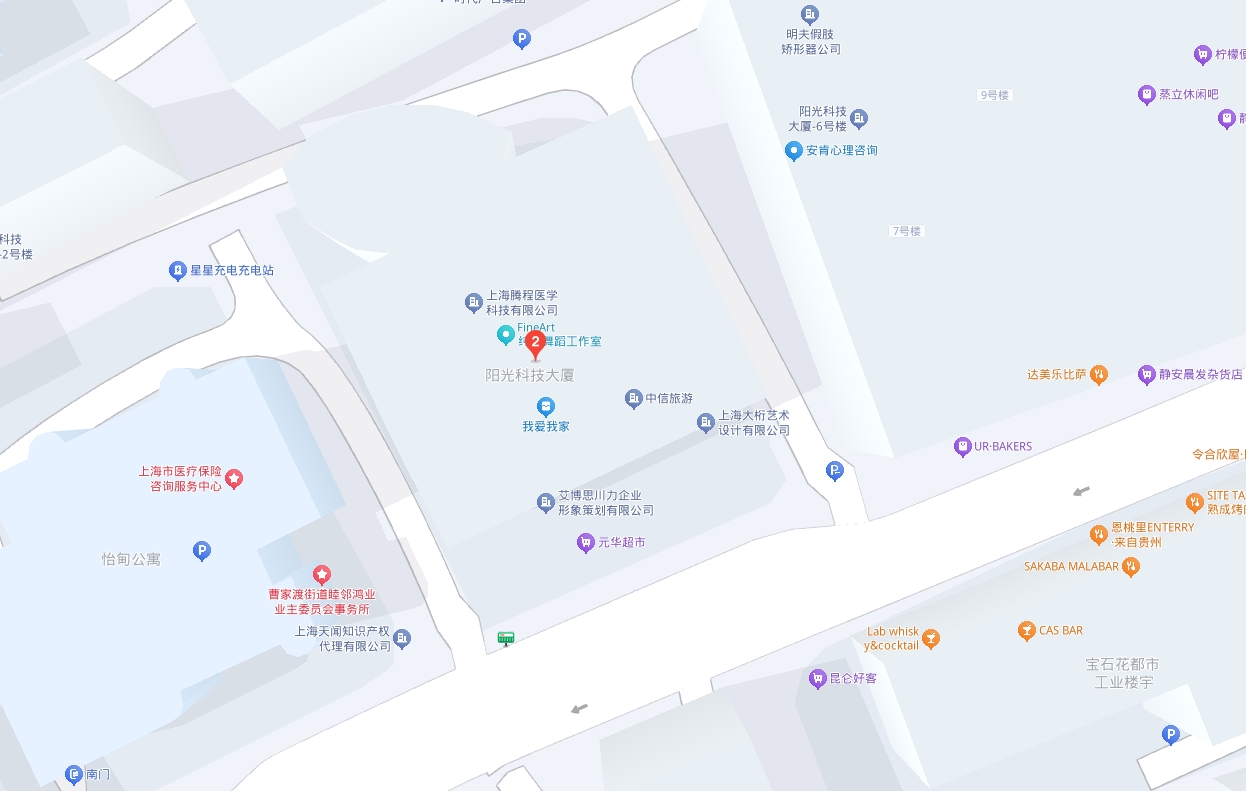Open the Lab whisky&cocktail bar marker
This screenshot has height=791, width=1246.
931,638
